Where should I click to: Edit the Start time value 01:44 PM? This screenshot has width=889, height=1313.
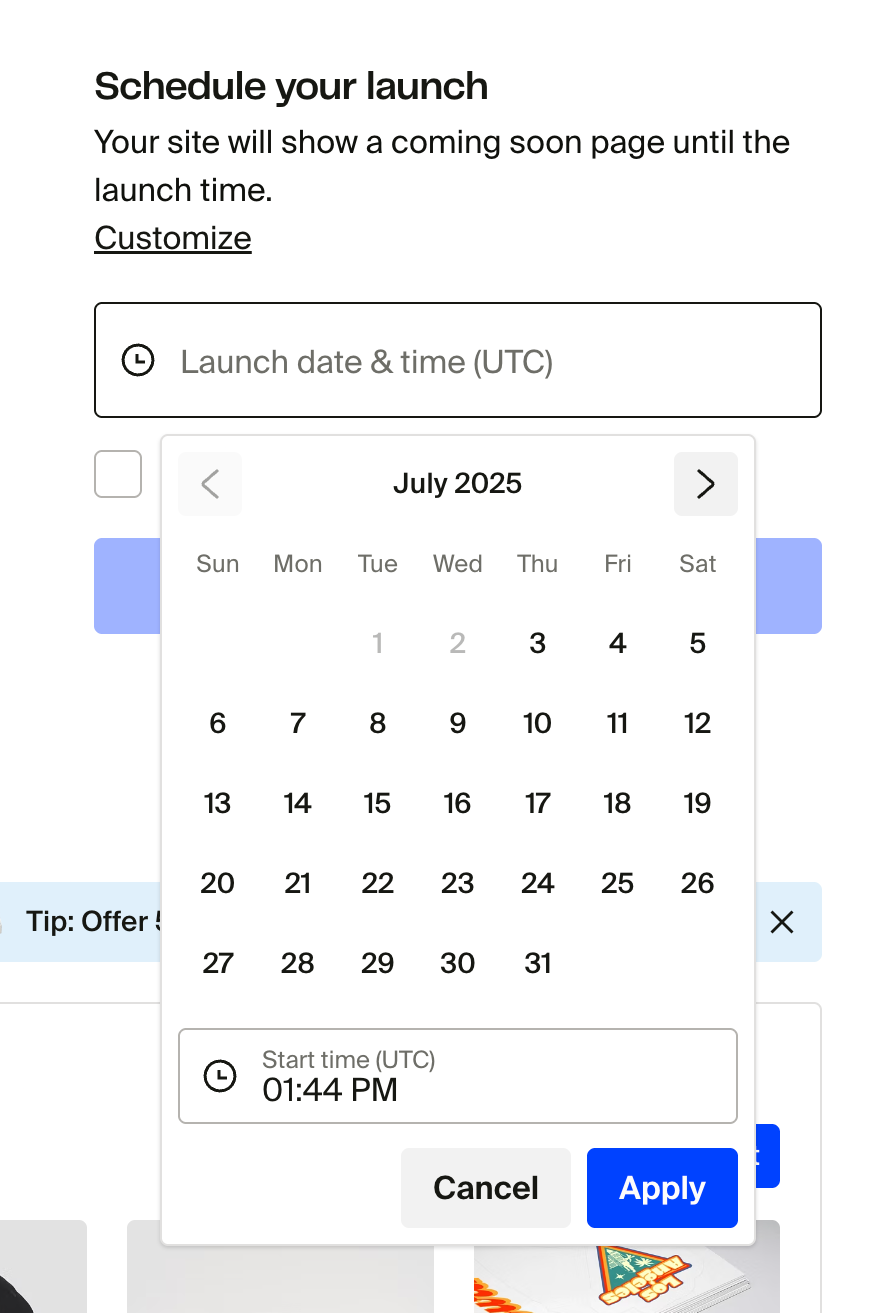tap(330, 1090)
